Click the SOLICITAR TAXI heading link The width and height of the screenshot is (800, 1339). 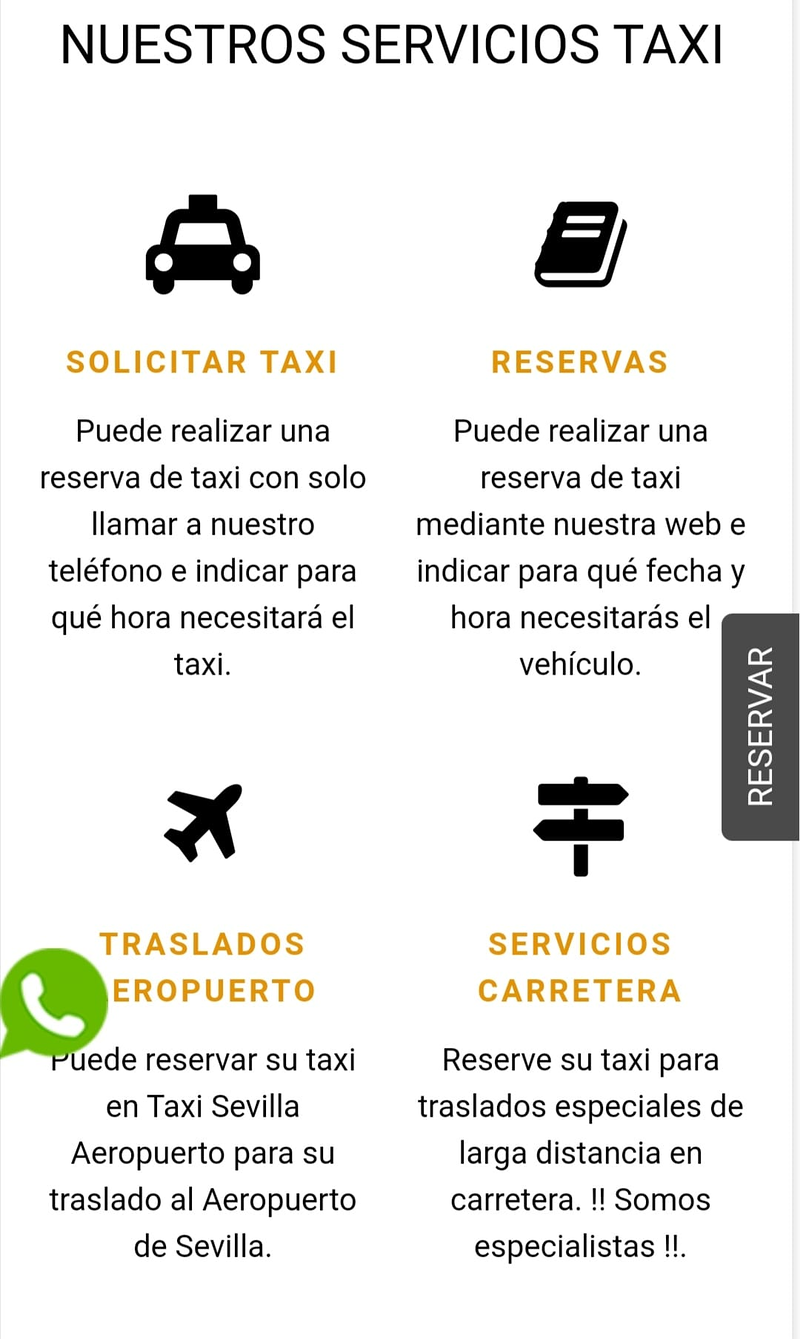(202, 362)
